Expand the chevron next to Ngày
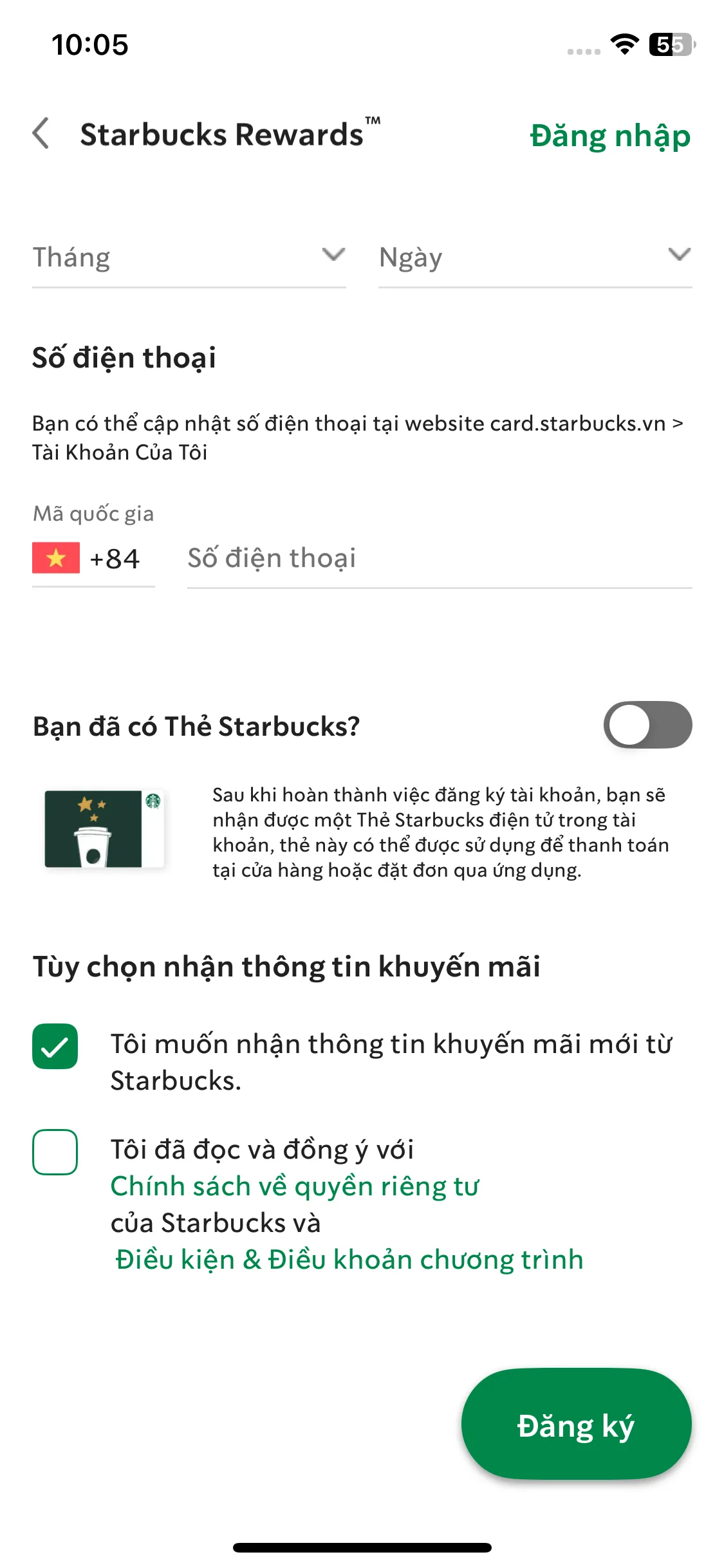724x1568 pixels. pos(678,255)
